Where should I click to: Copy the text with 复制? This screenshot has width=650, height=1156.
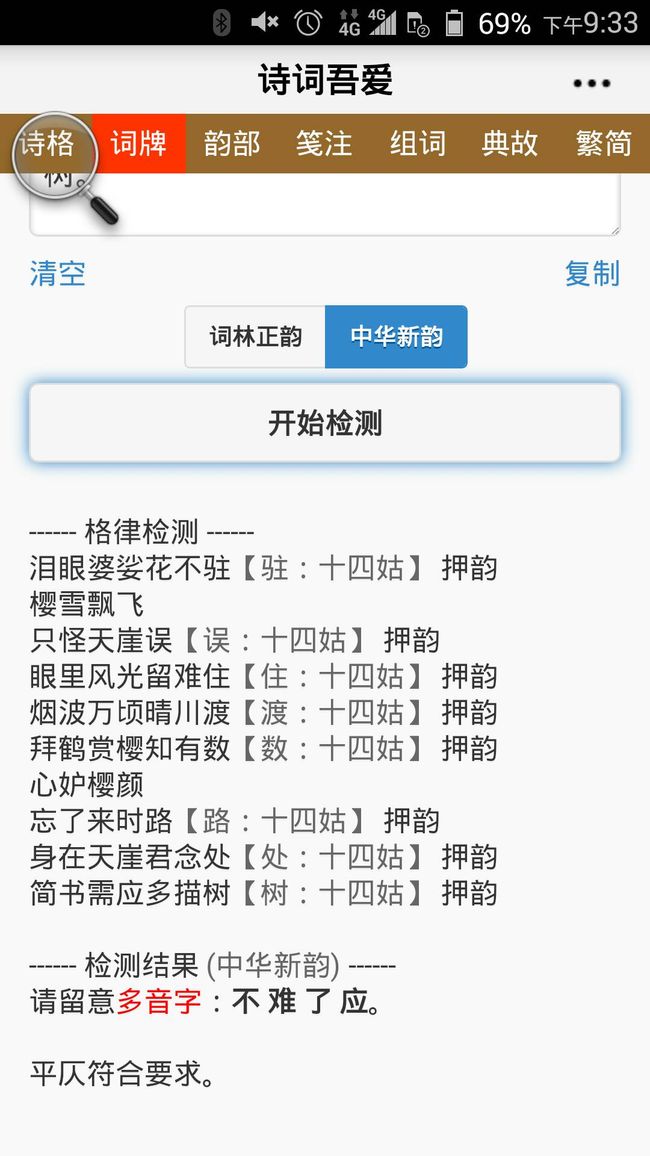(x=592, y=274)
